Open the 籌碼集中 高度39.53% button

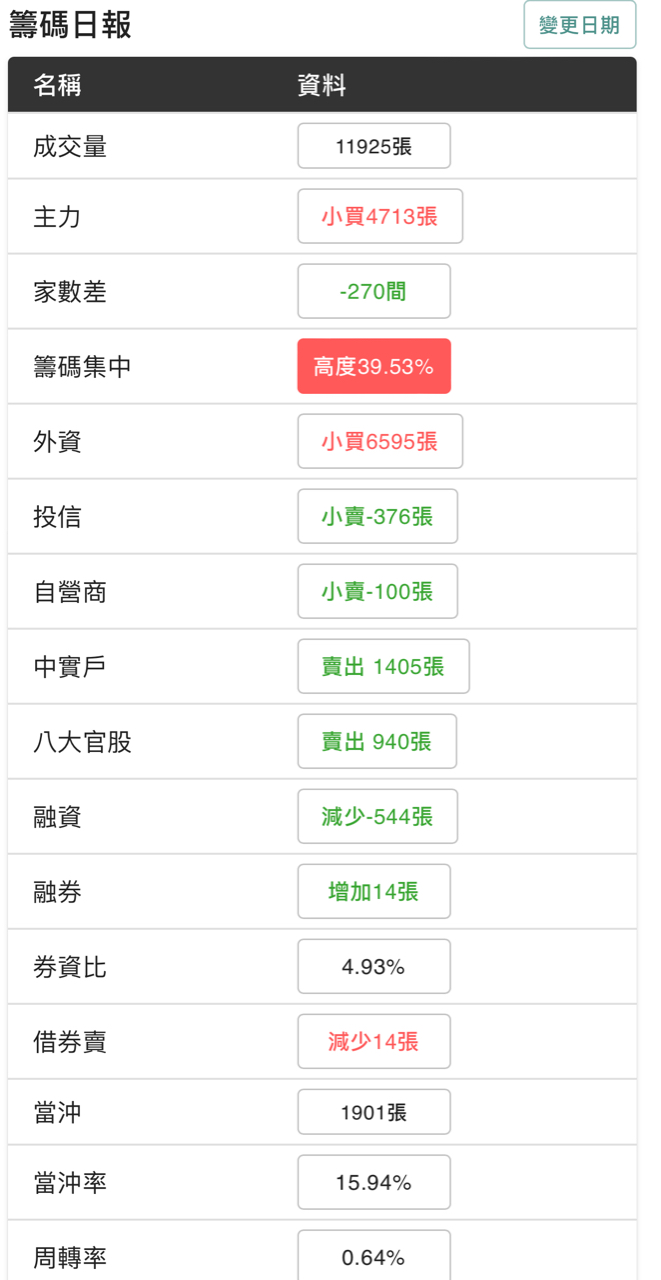tap(374, 366)
